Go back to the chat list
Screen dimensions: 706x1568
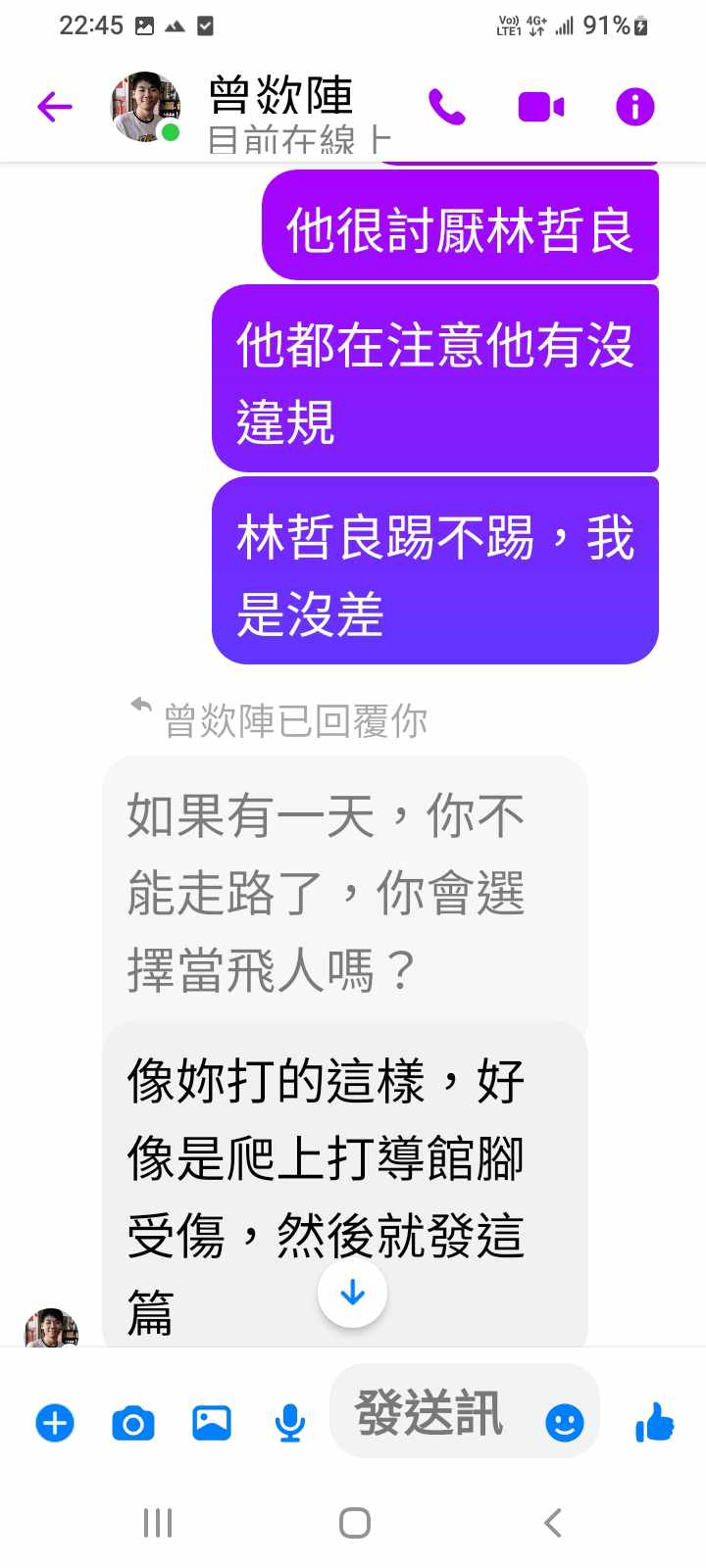(55, 107)
